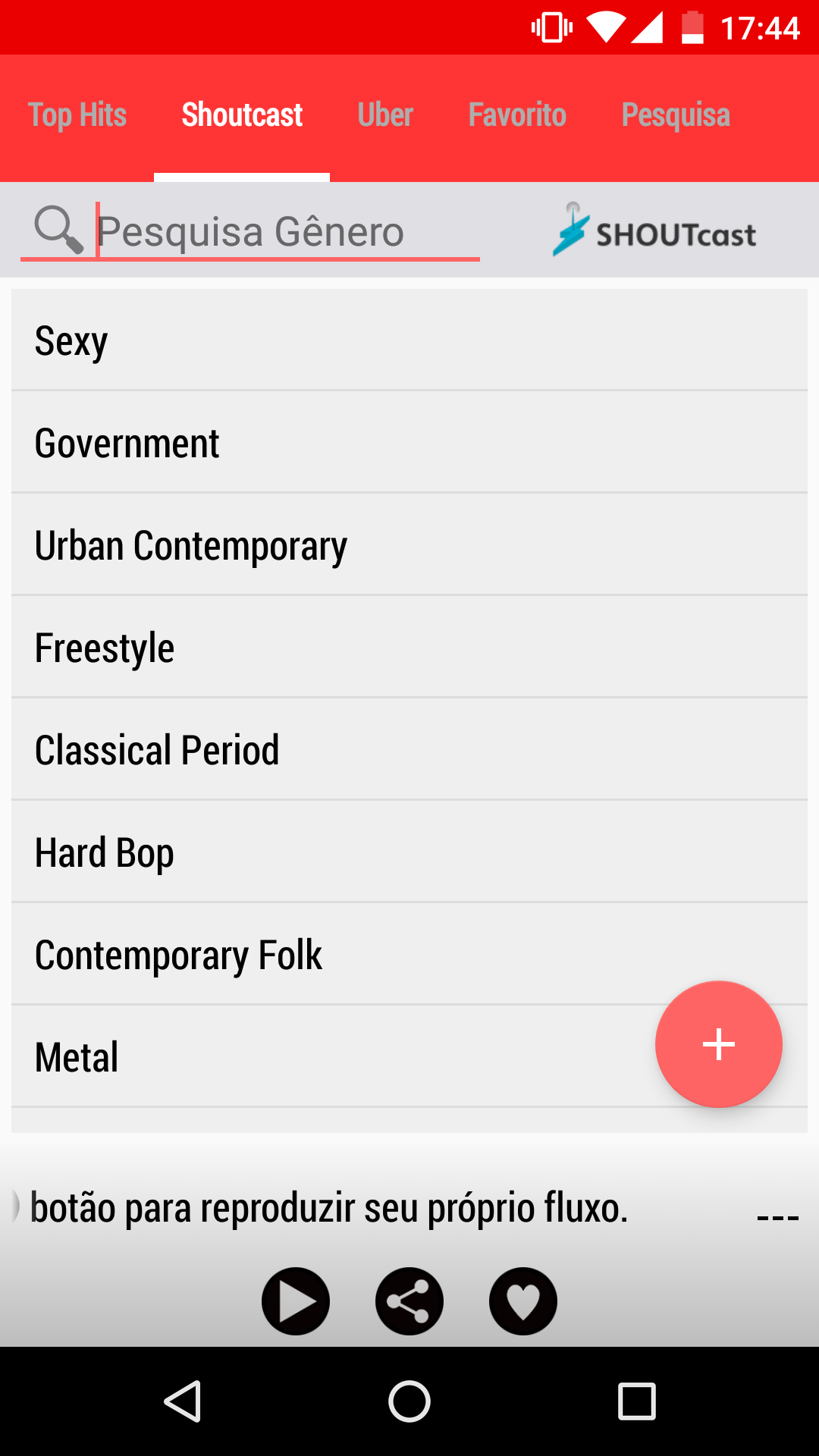Select the Pesquisa tab
819x1456 pixels.
coord(676,115)
